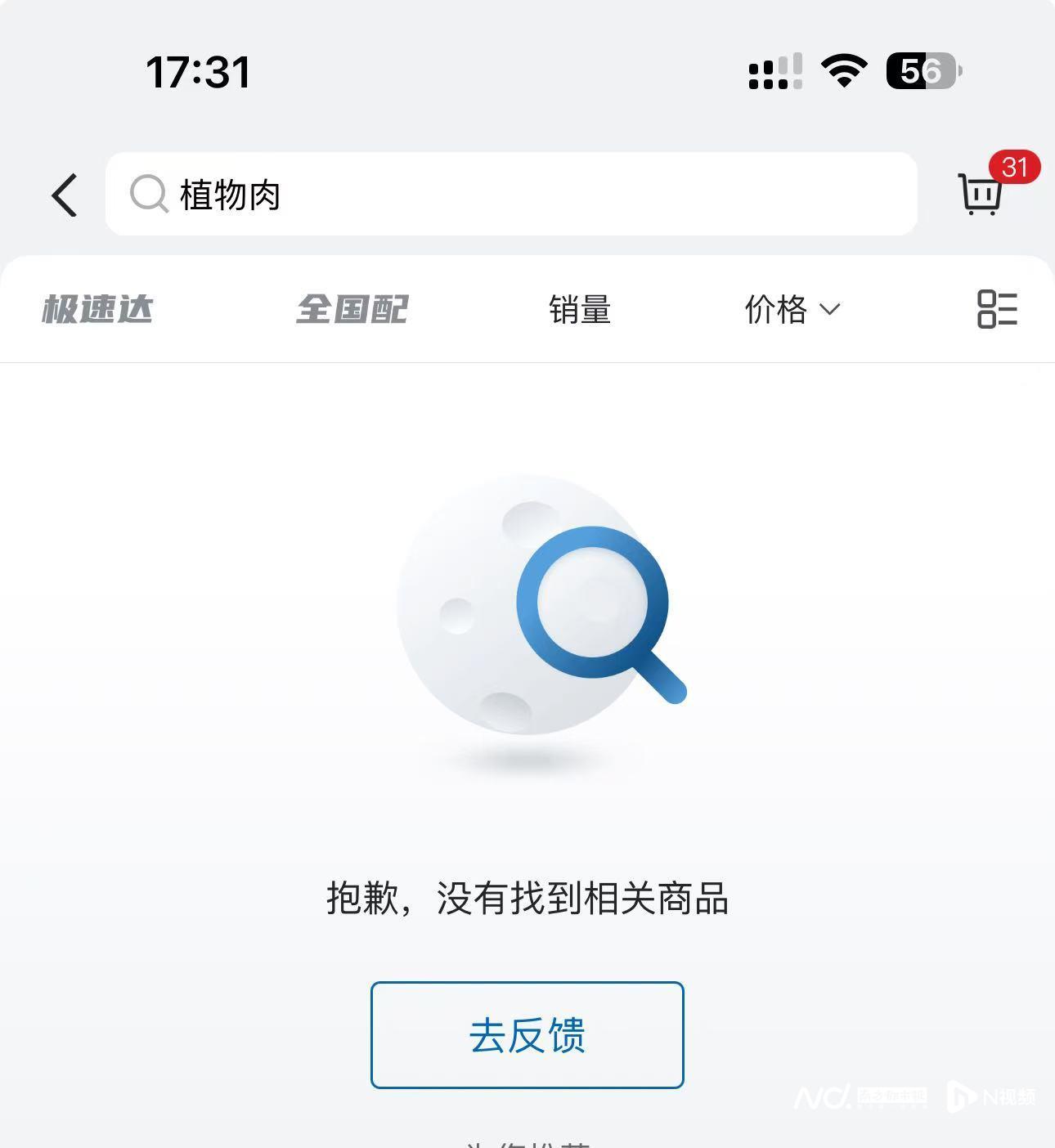The width and height of the screenshot is (1055, 1148).
Task: Tap the magnifier icon in the search bar
Action: tap(147, 195)
